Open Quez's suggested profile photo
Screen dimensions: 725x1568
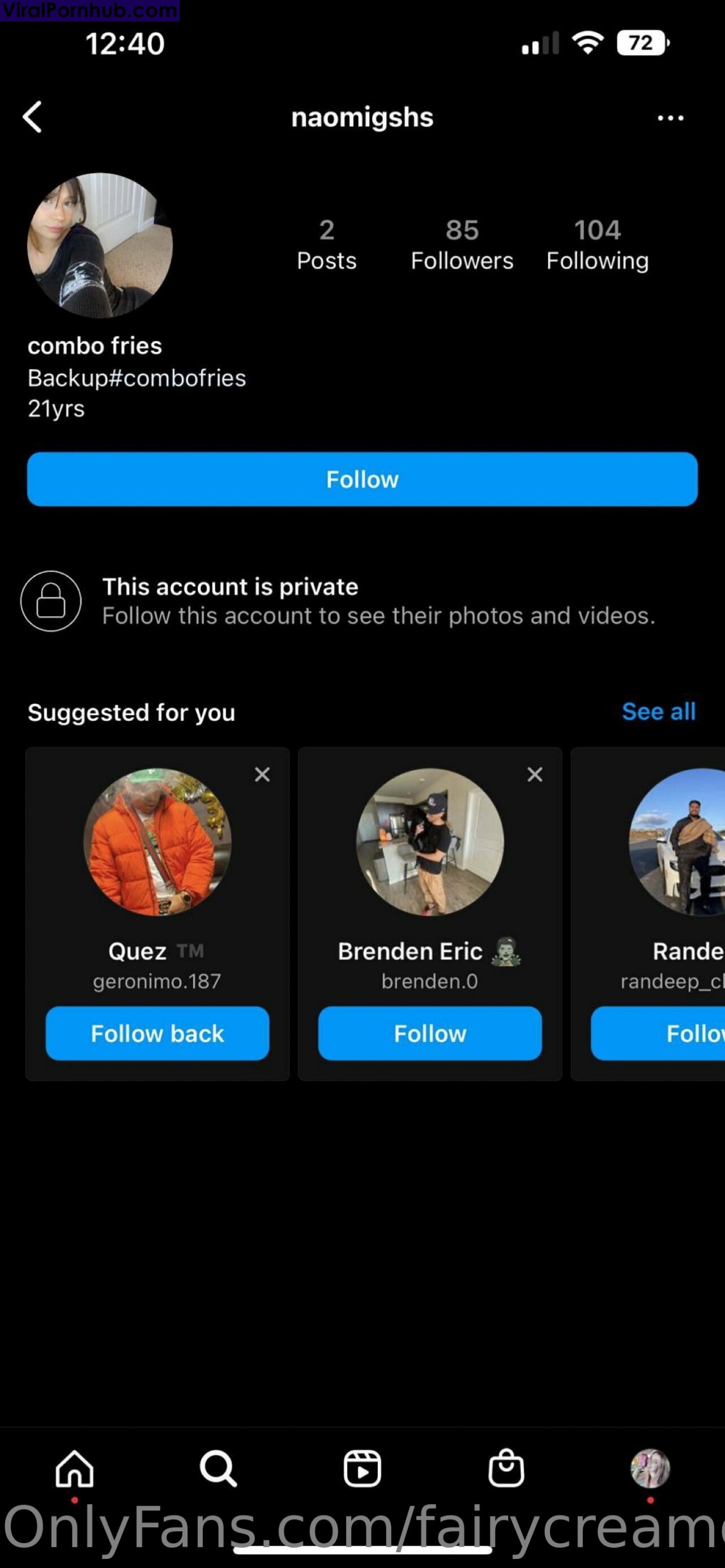(x=157, y=842)
